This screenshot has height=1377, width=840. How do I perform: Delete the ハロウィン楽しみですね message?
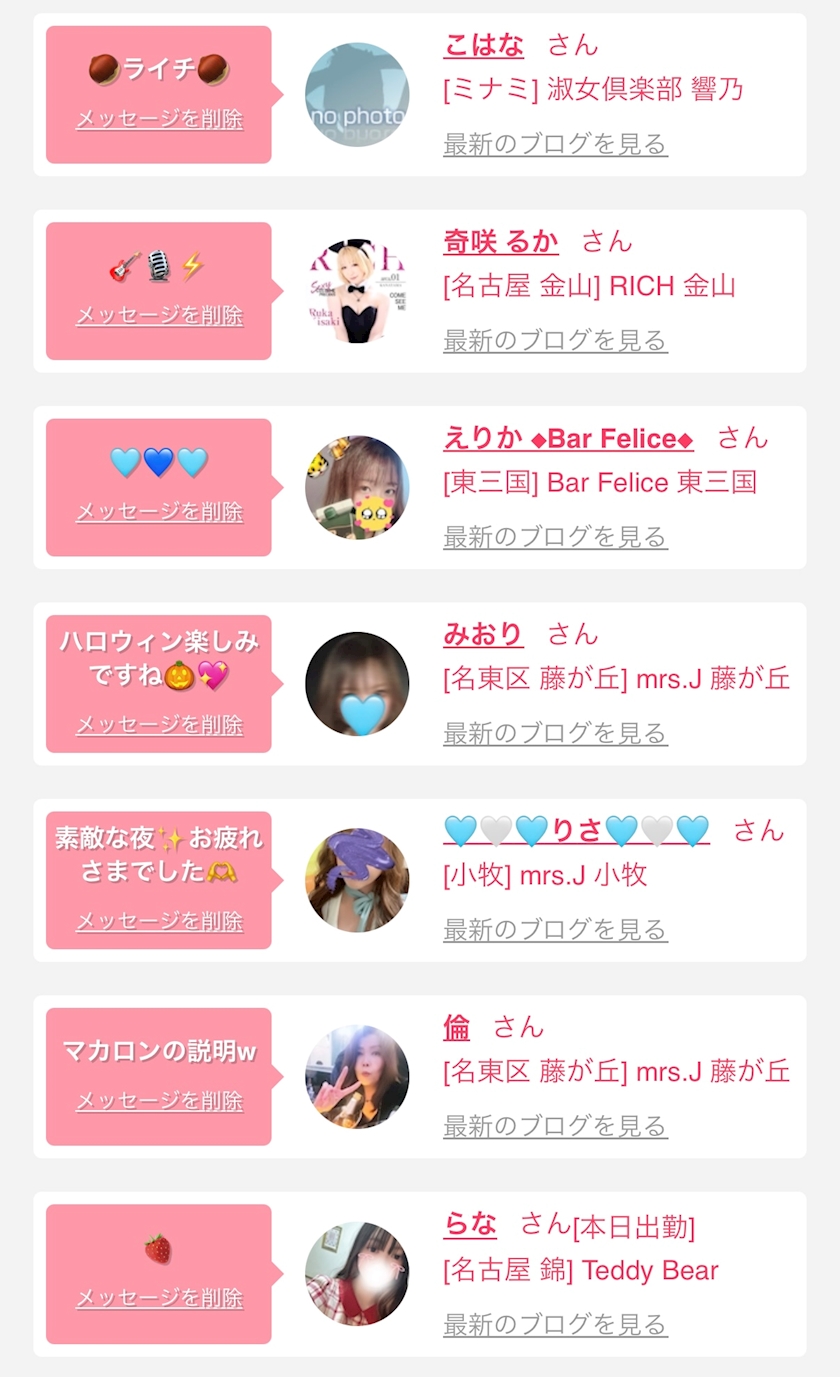point(159,724)
